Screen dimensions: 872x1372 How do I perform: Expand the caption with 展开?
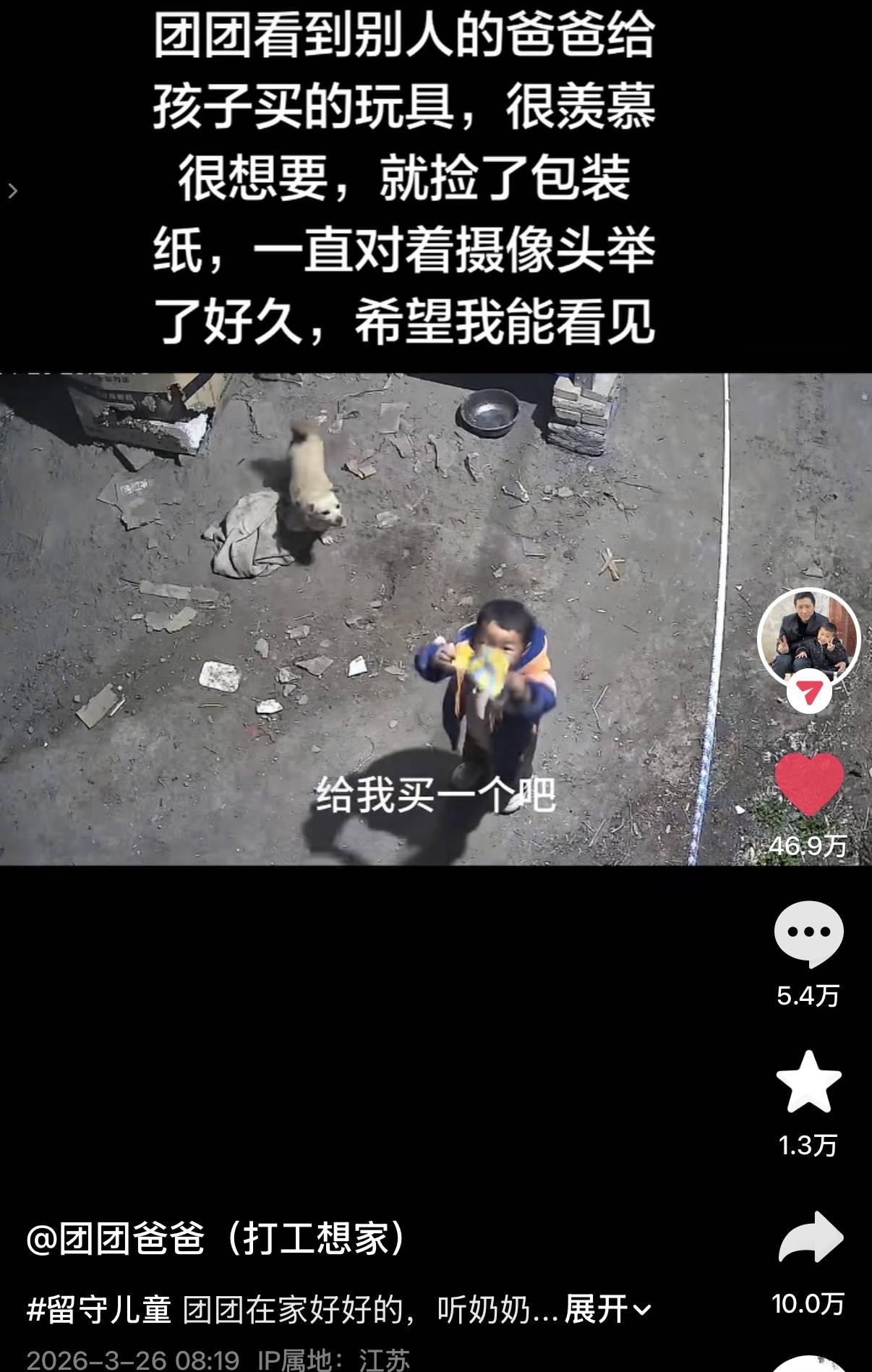pyautogui.click(x=607, y=1309)
